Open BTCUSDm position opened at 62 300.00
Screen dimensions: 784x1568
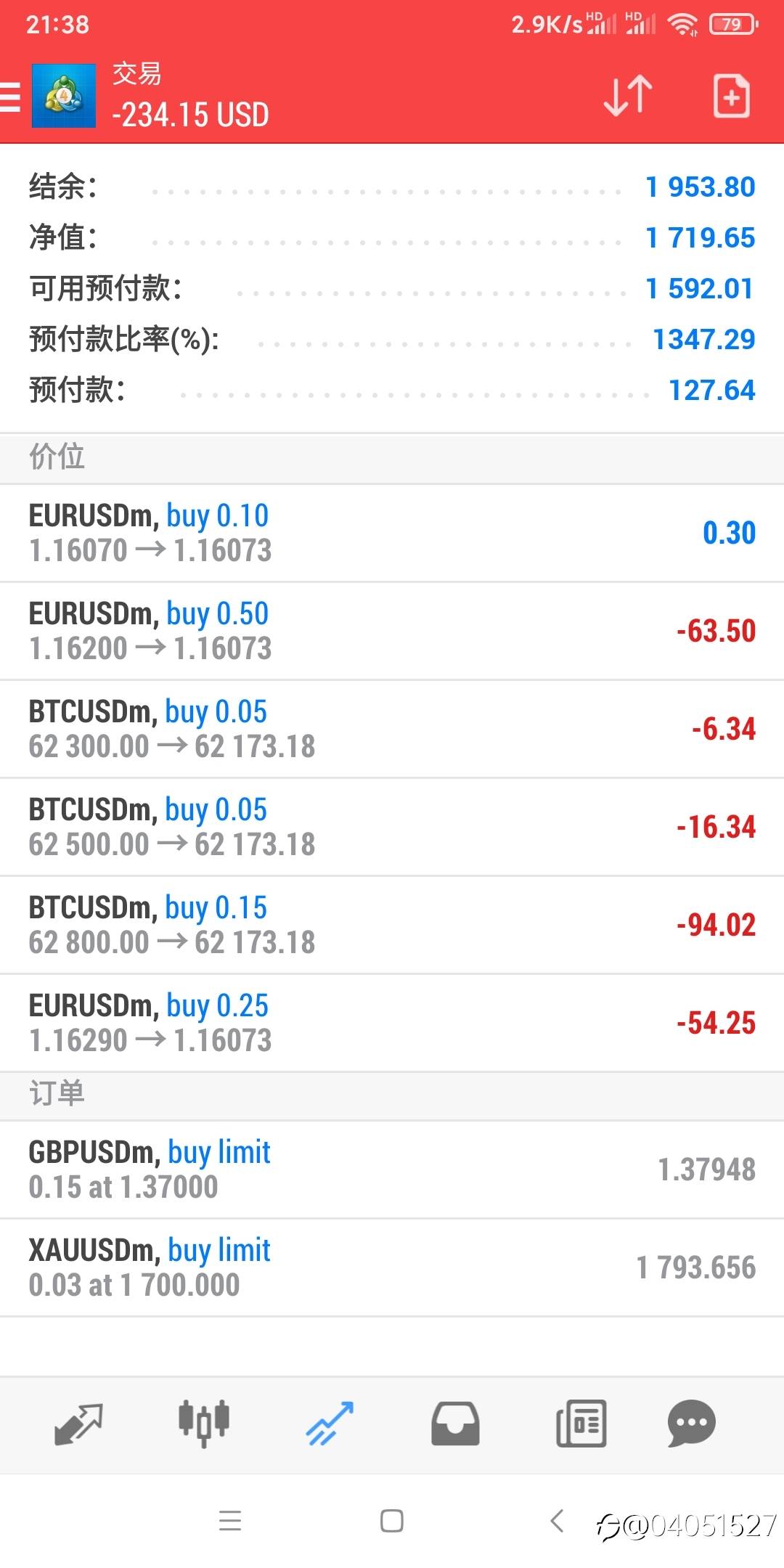click(392, 729)
